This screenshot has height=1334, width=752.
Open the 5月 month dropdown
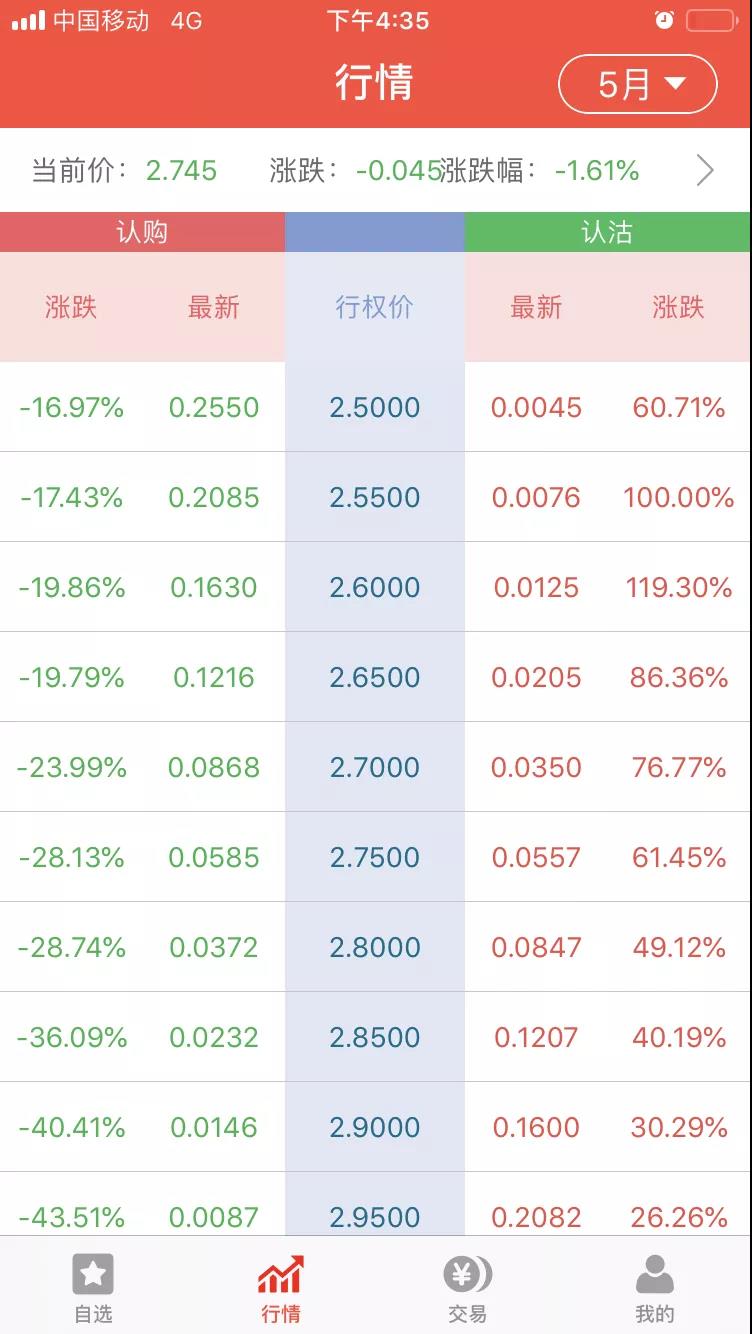637,84
